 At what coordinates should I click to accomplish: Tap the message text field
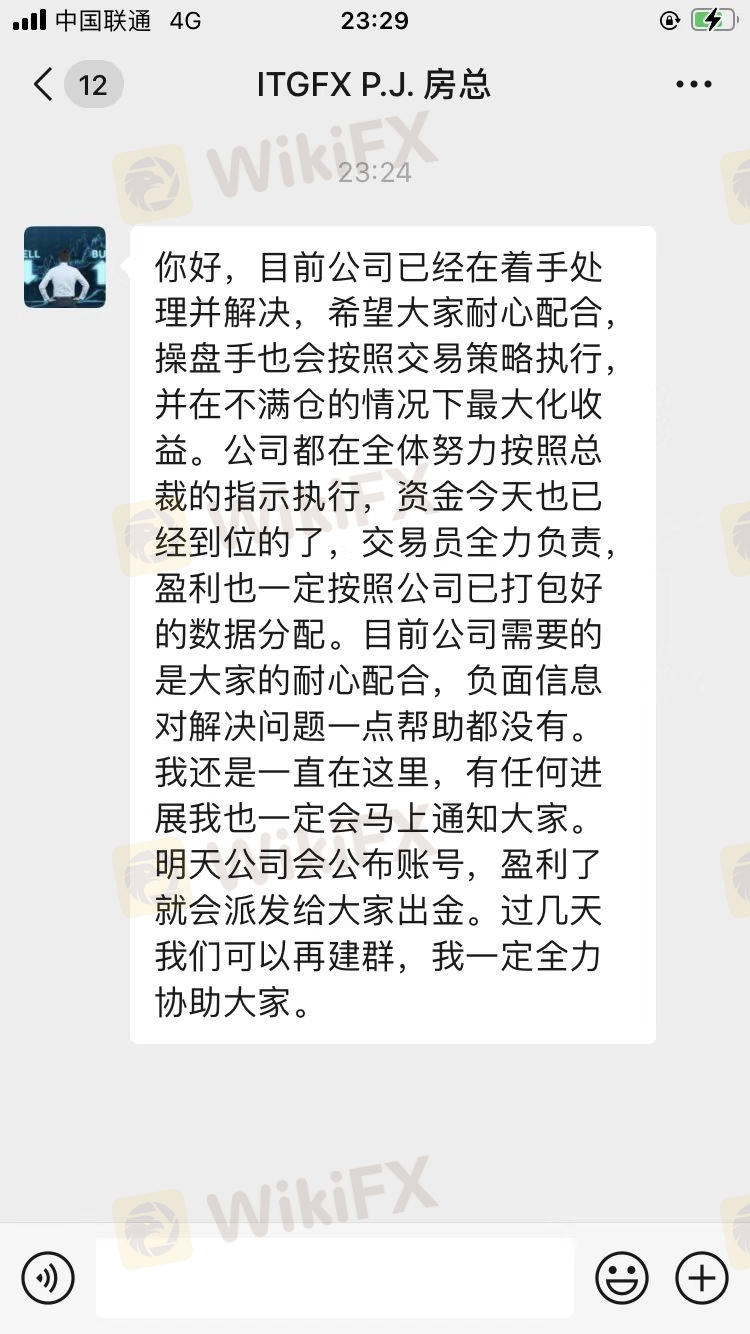pos(335,1277)
